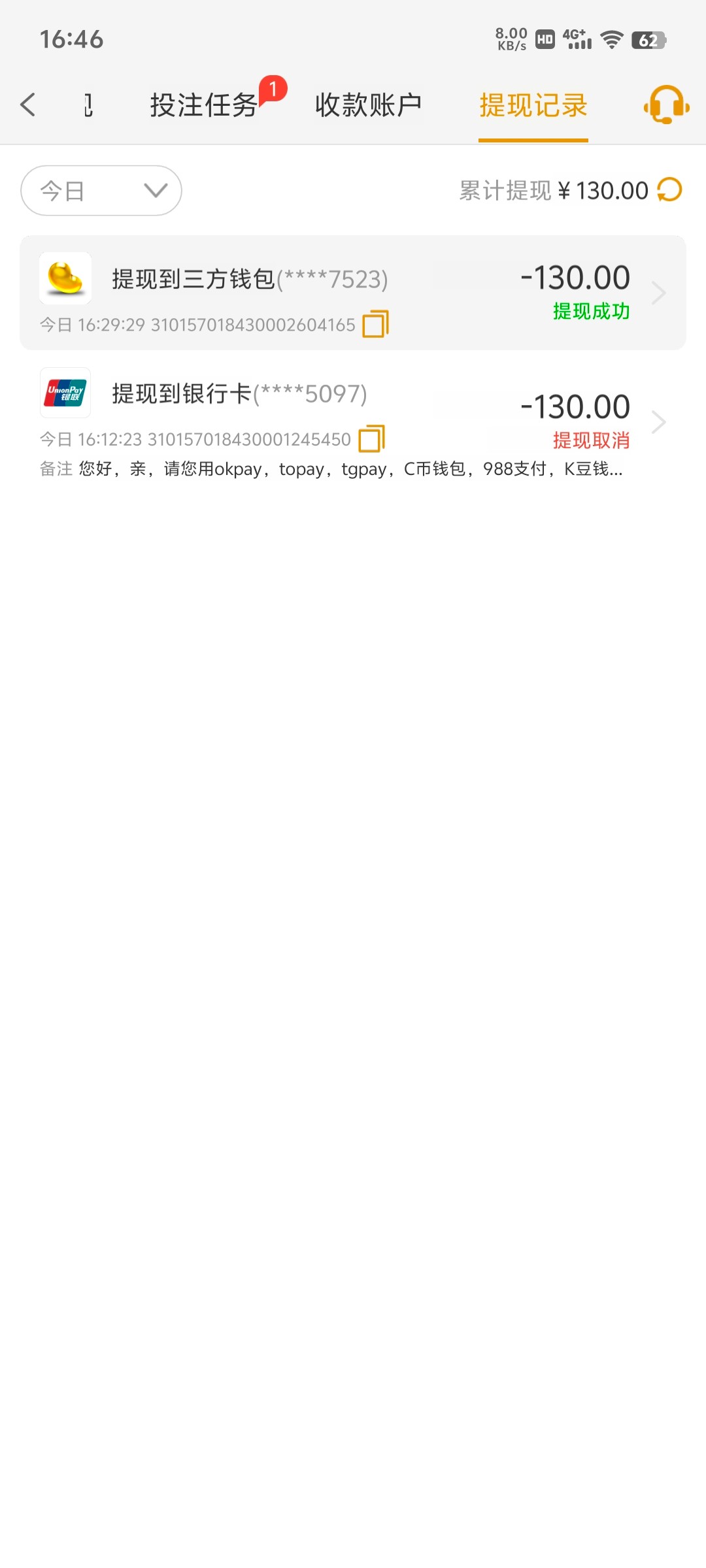Select the 提现记录 tab
706x1568 pixels.
point(533,105)
